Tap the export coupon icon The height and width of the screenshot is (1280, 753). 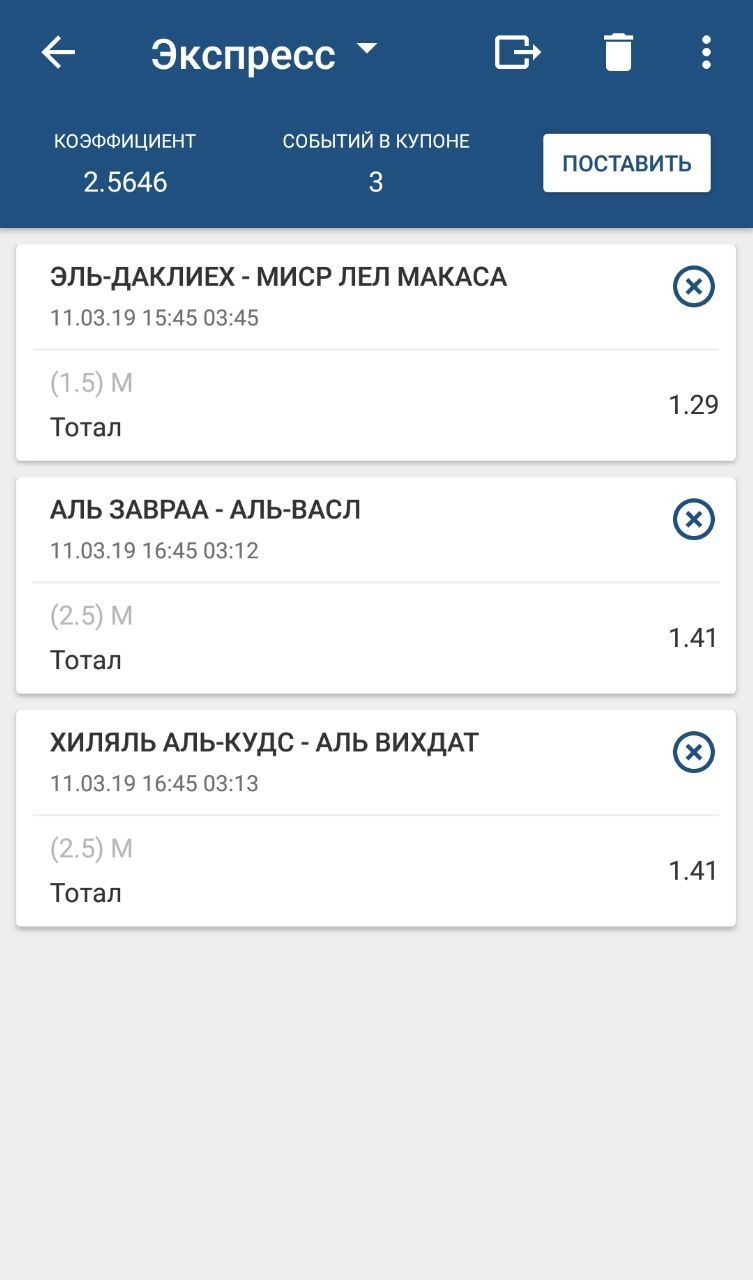(x=518, y=52)
